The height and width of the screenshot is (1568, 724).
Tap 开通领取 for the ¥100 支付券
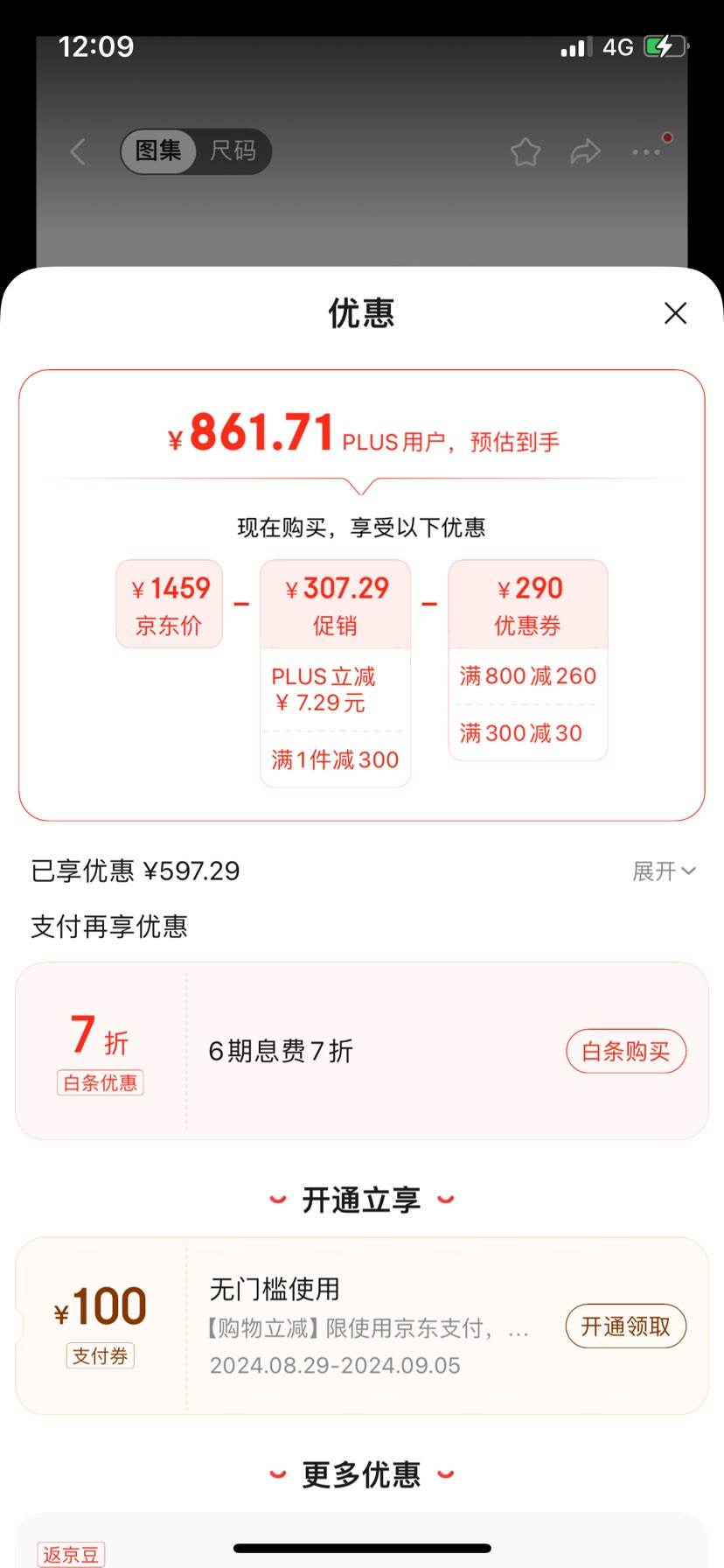click(625, 1326)
